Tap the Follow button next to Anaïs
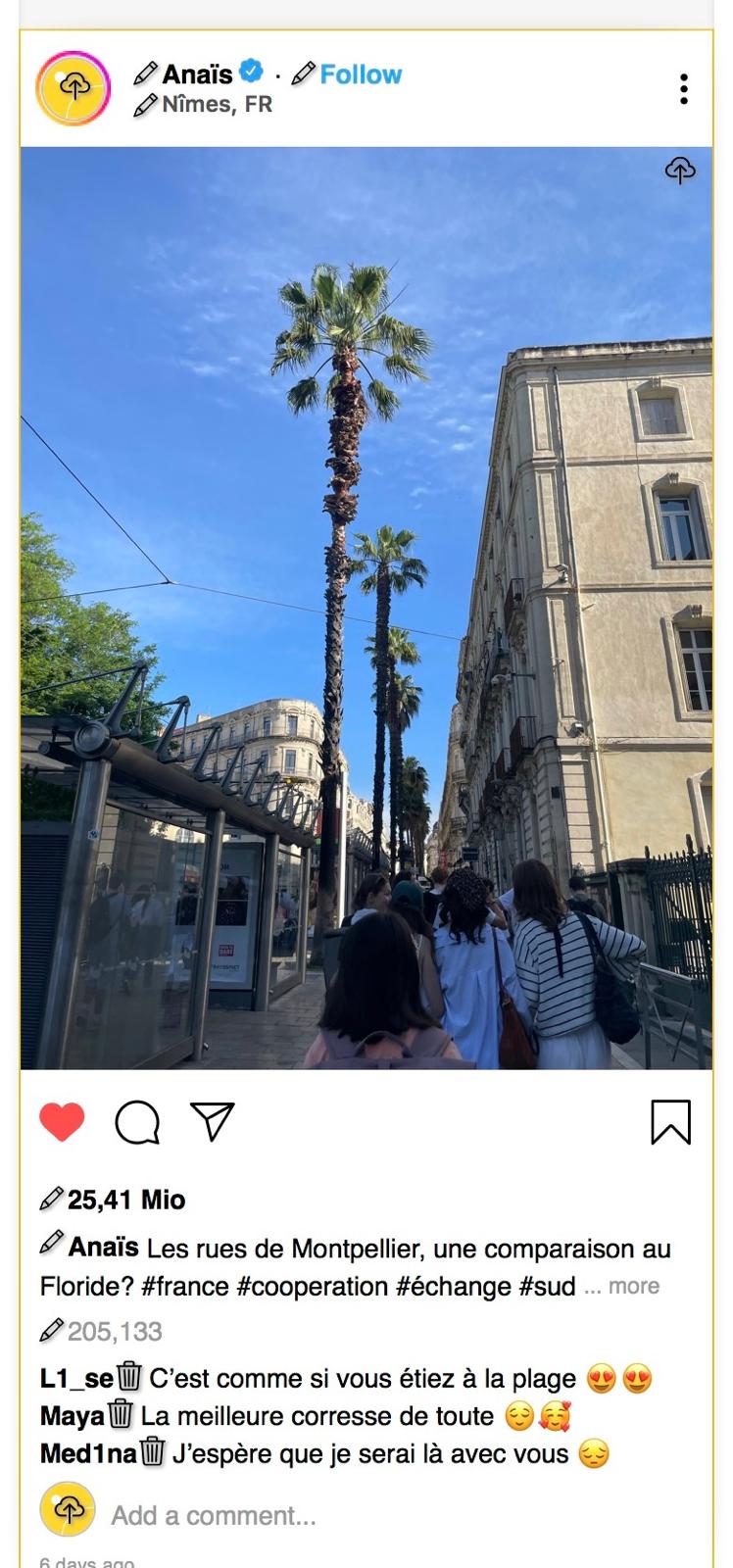Image resolution: width=733 pixels, height=1568 pixels. (361, 74)
